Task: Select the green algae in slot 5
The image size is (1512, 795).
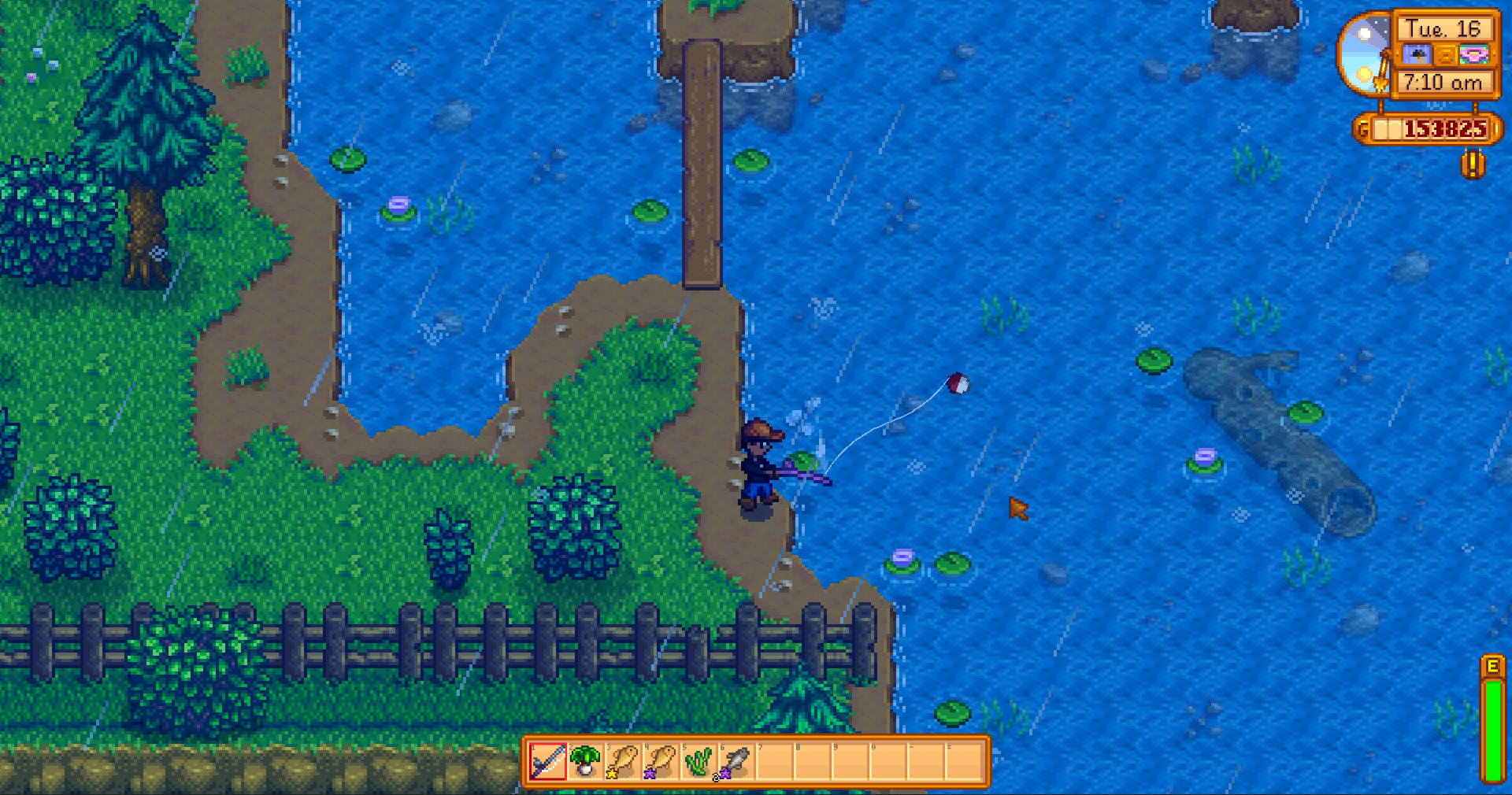Action: click(x=699, y=761)
